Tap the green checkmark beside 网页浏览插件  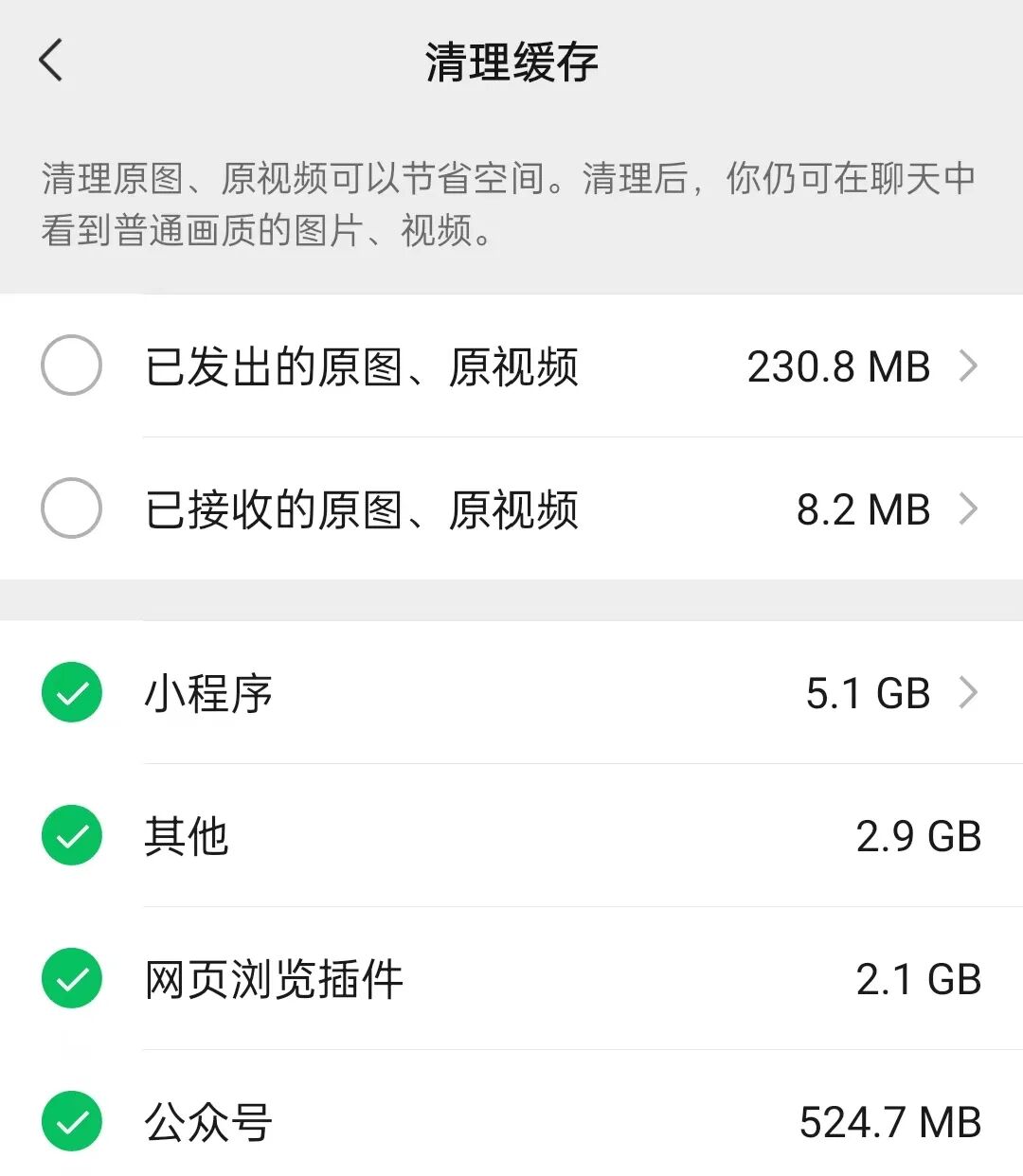[x=71, y=980]
